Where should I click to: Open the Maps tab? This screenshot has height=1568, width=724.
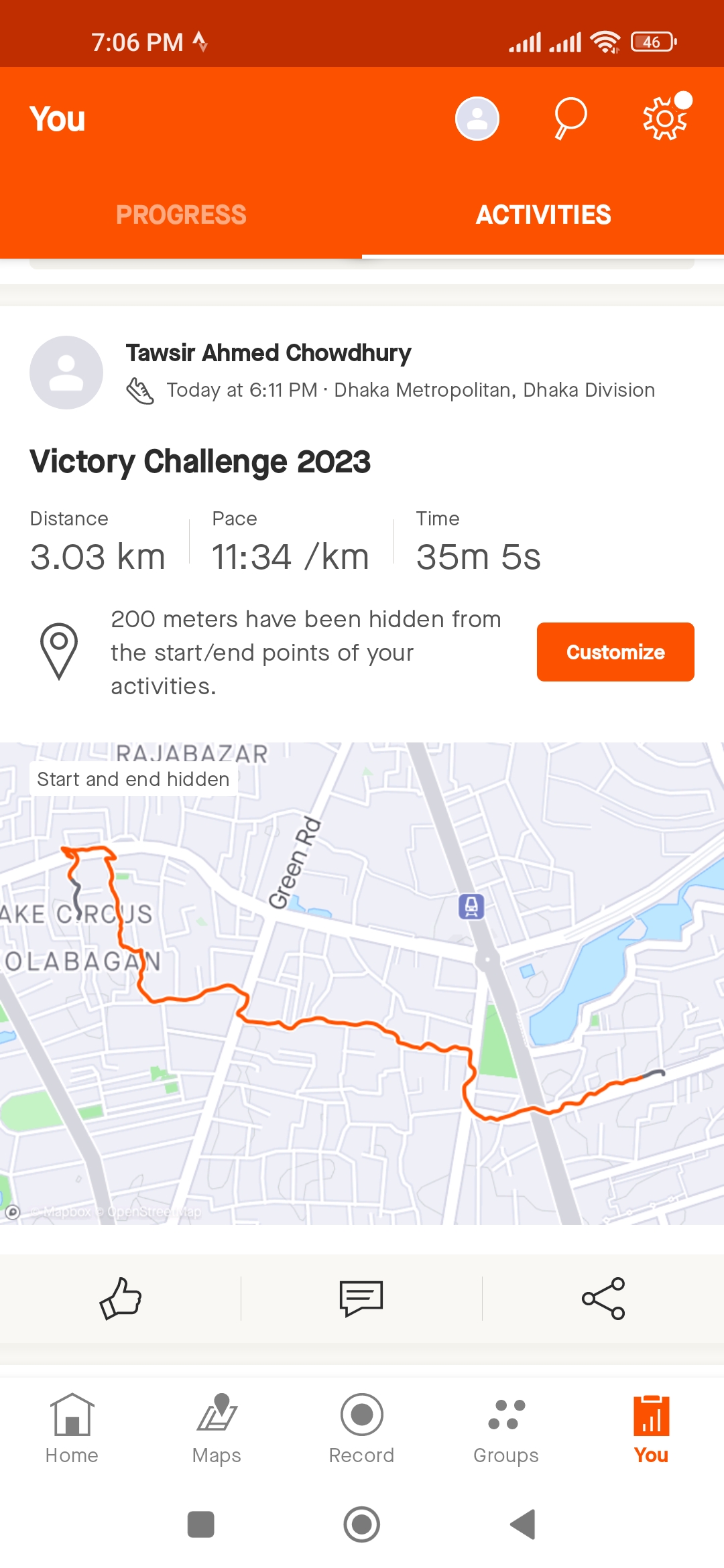[217, 1429]
